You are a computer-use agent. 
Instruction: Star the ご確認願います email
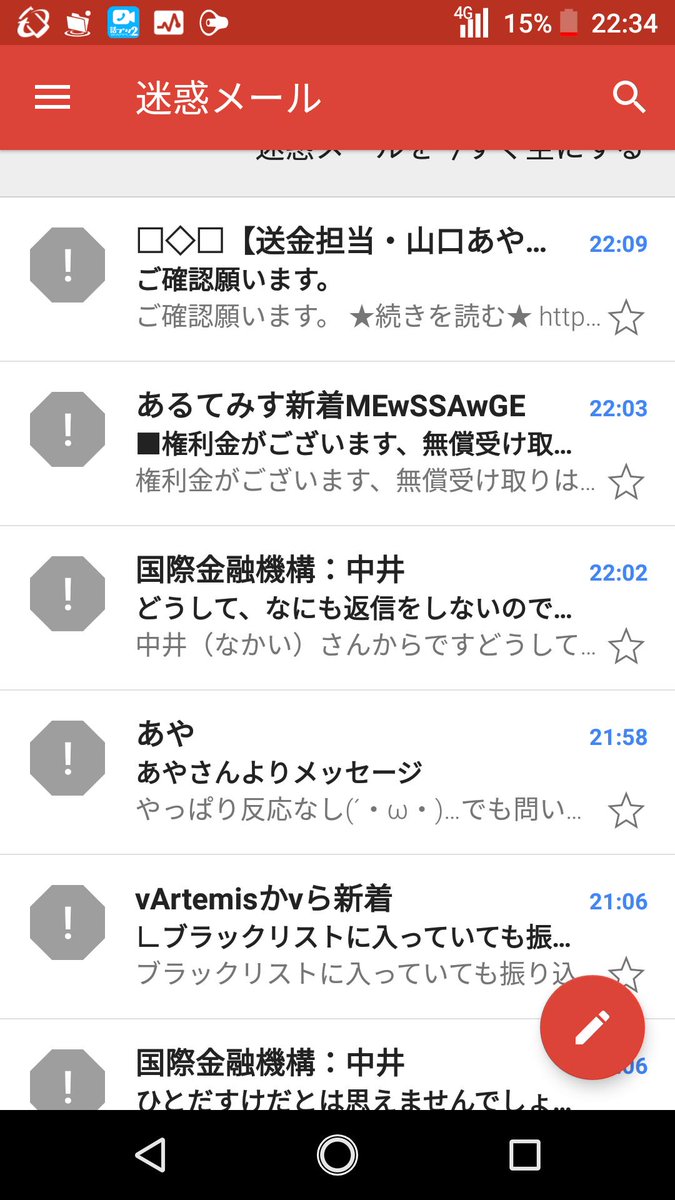tap(626, 318)
